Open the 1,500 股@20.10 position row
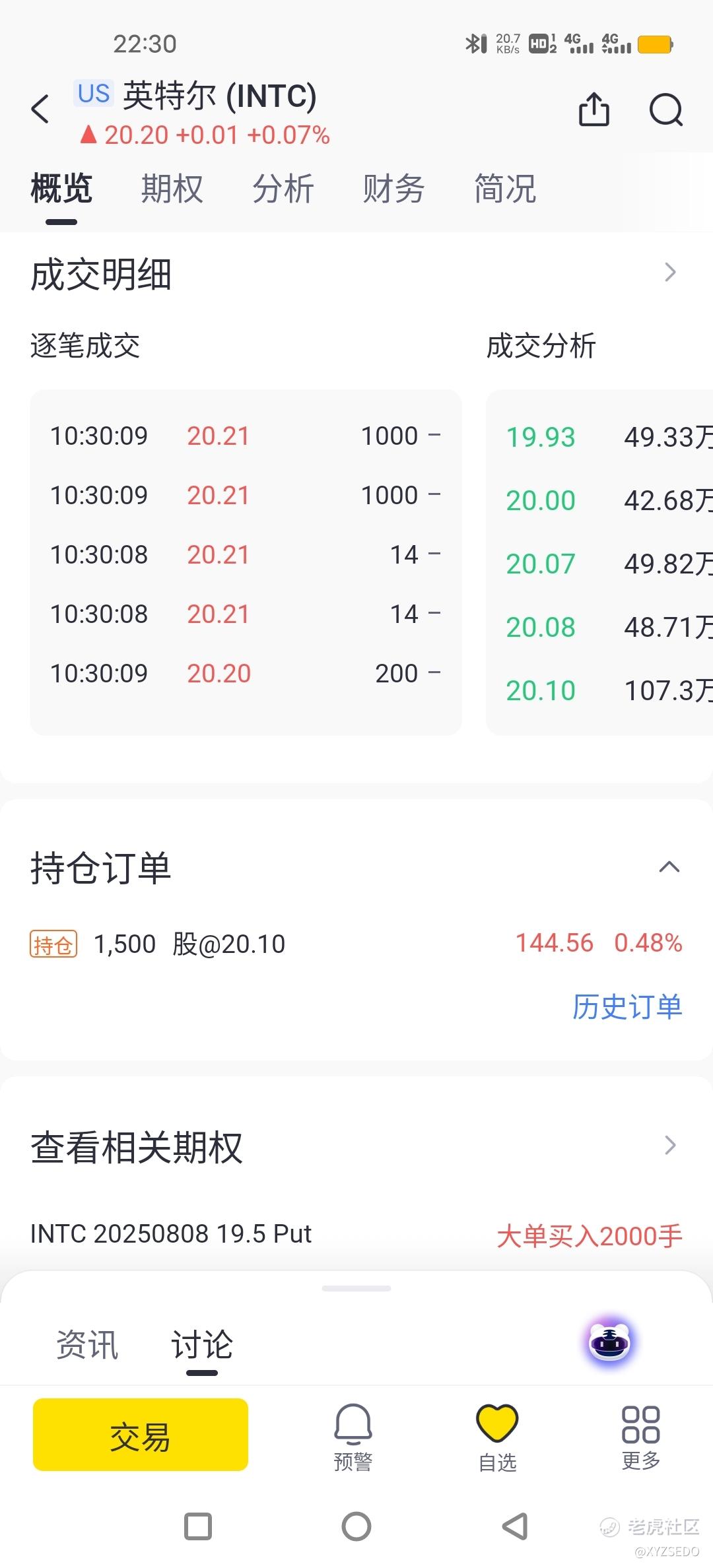The height and width of the screenshot is (1568, 713). (x=356, y=944)
